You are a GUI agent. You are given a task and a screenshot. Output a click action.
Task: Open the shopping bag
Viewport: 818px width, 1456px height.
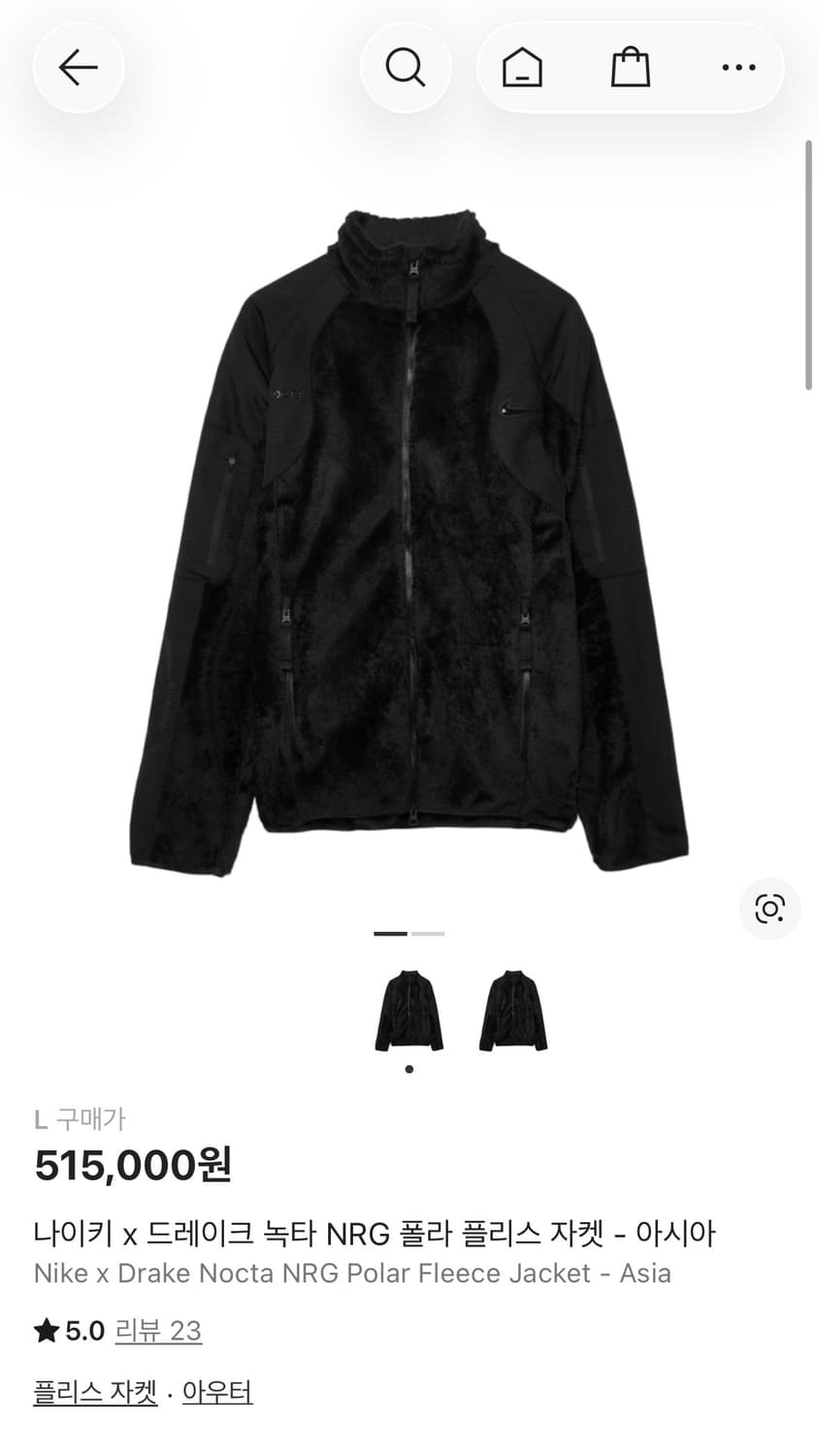[x=630, y=67]
